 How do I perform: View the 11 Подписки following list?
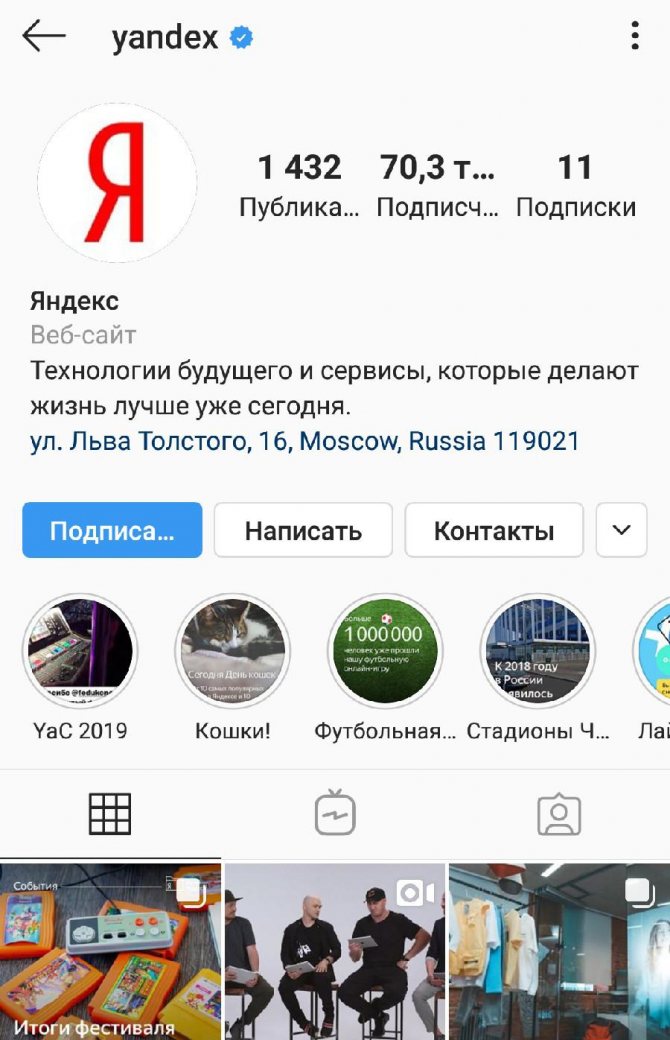coord(575,185)
